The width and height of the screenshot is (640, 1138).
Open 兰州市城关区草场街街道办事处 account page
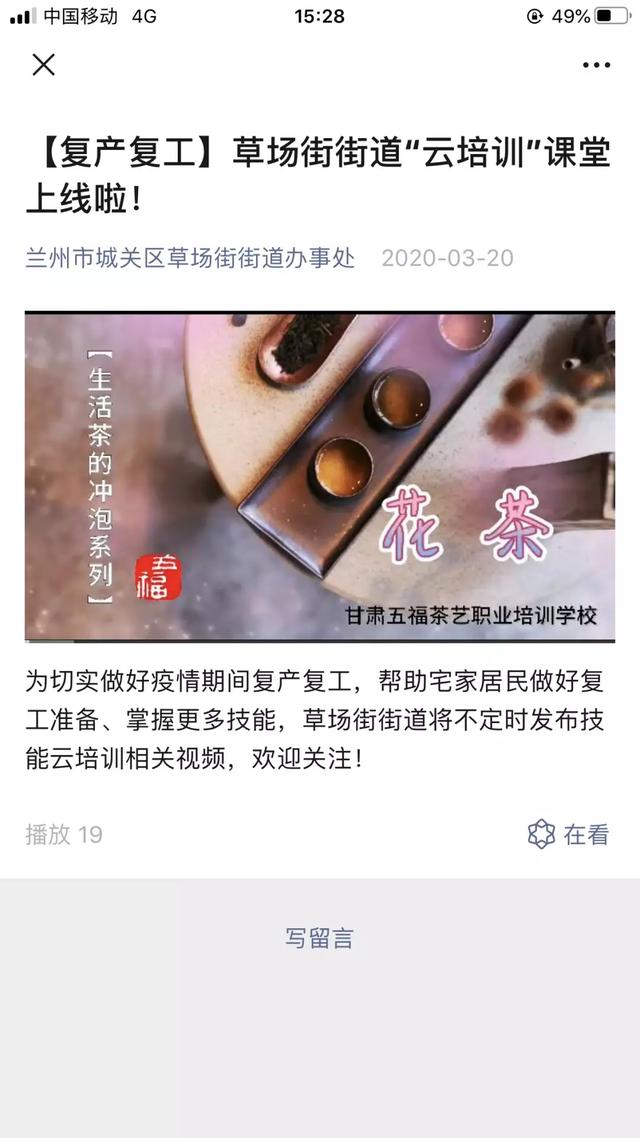click(x=190, y=258)
